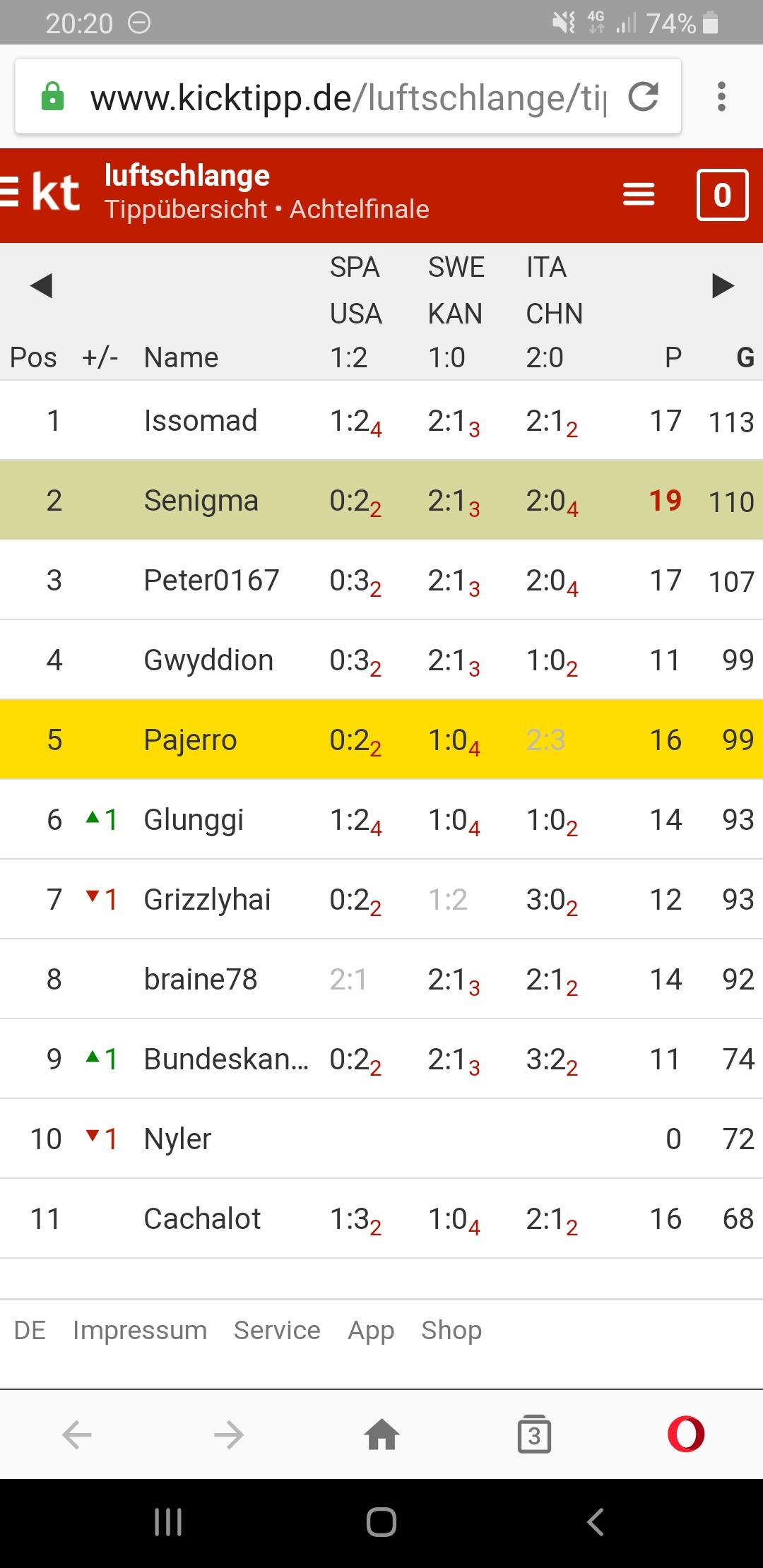Screen dimensions: 763x1568
Task: Open the tab switcher showing 3 tabs
Action: (534, 1435)
